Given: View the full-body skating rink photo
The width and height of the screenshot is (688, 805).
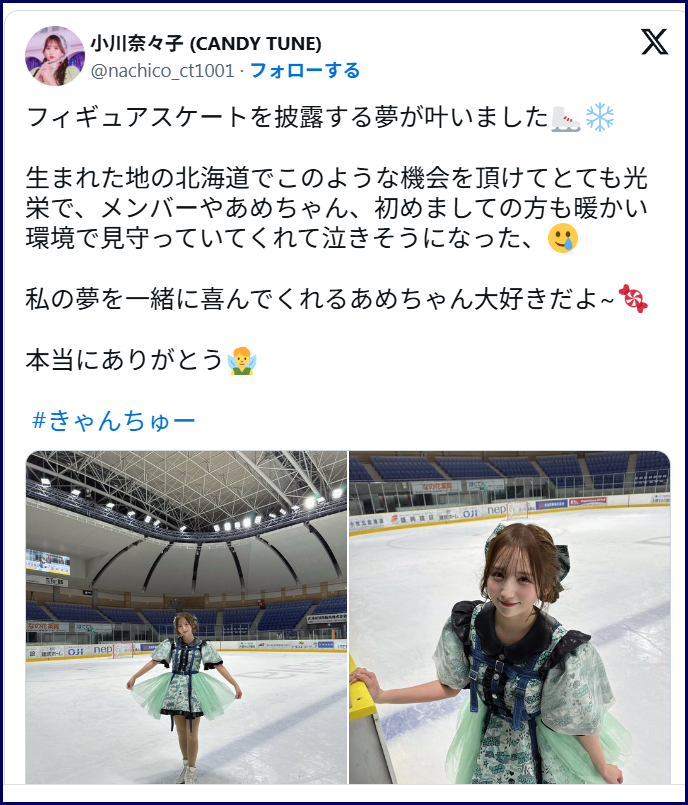Looking at the screenshot, I should [x=186, y=617].
